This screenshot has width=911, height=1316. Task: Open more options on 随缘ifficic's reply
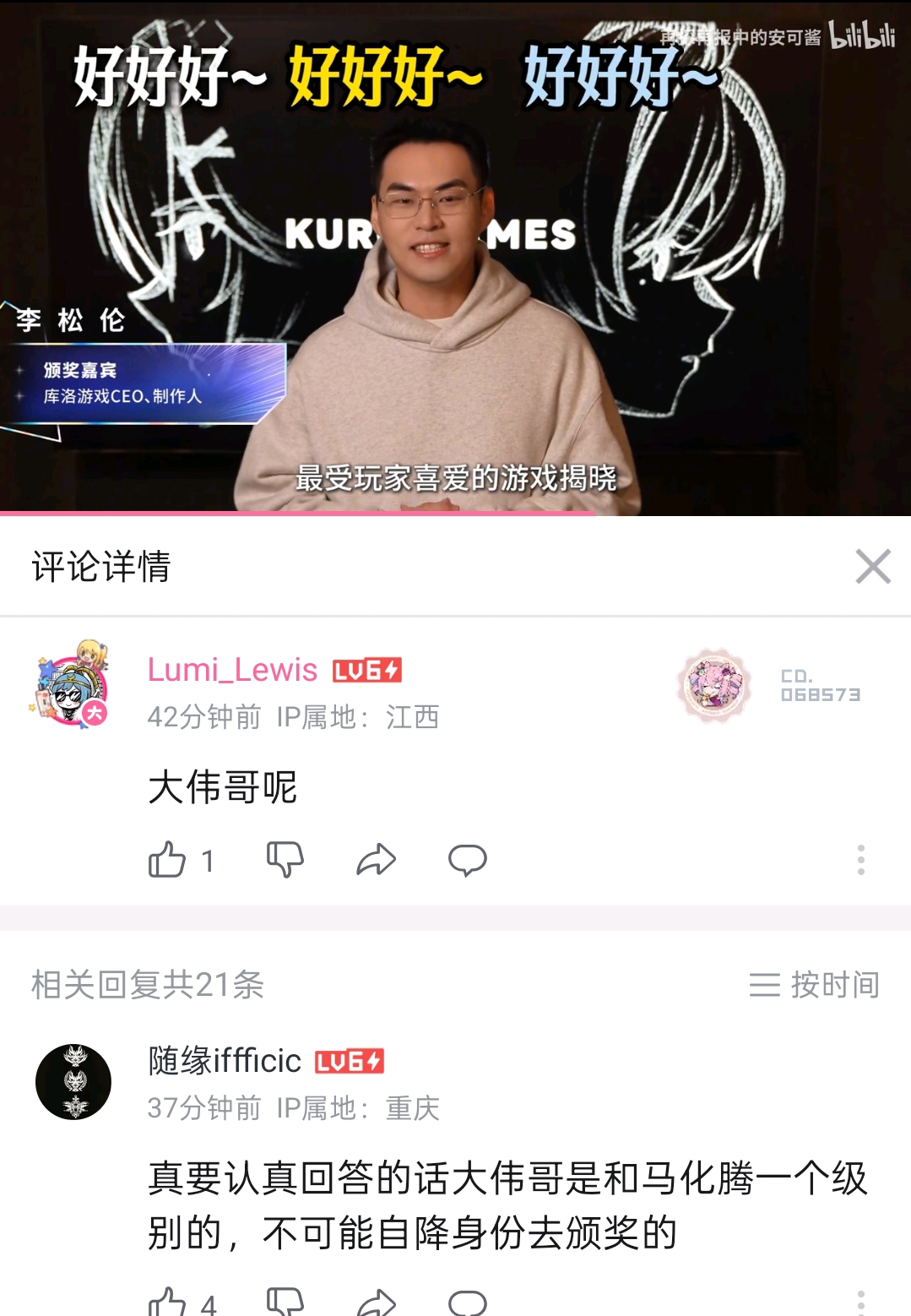point(860,1302)
